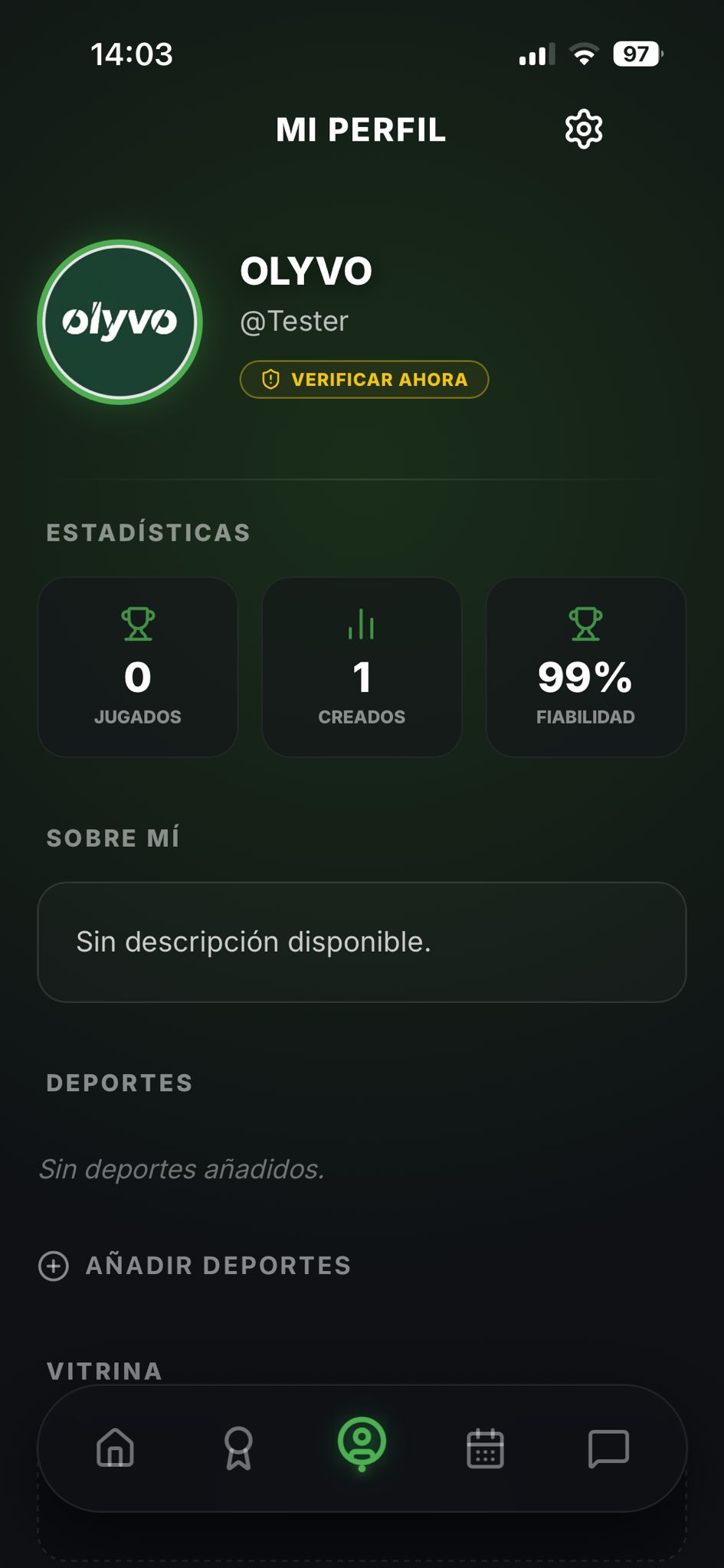Tap the battery indicator showing 97

coord(636,54)
